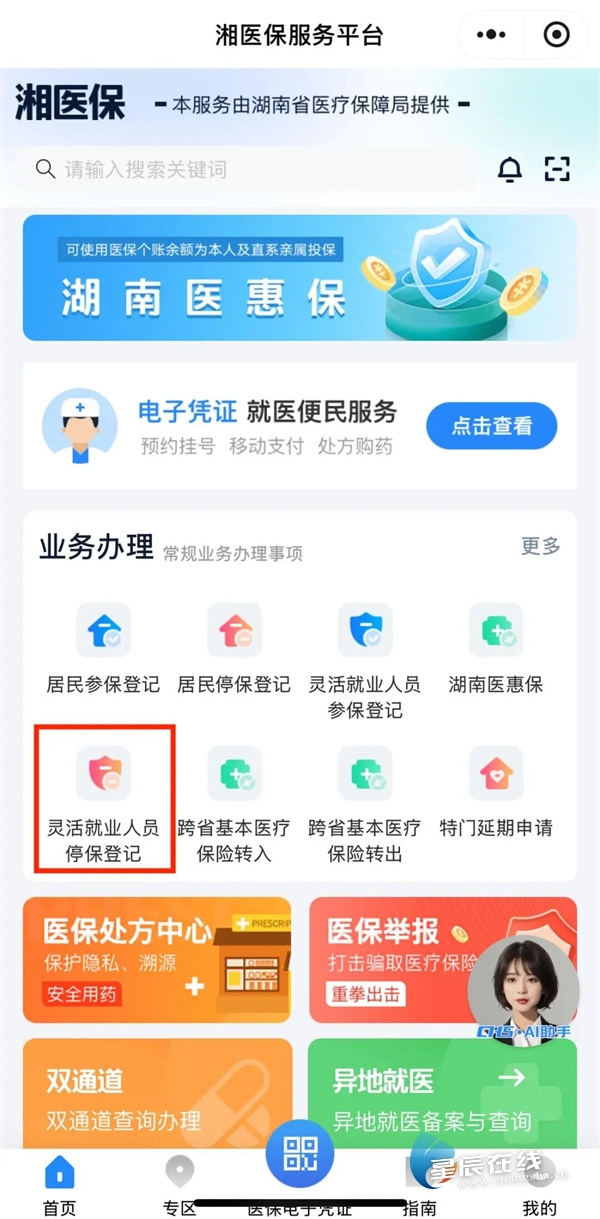Switch to the 专区 tab
This screenshot has width=600, height=1219.
[179, 1185]
